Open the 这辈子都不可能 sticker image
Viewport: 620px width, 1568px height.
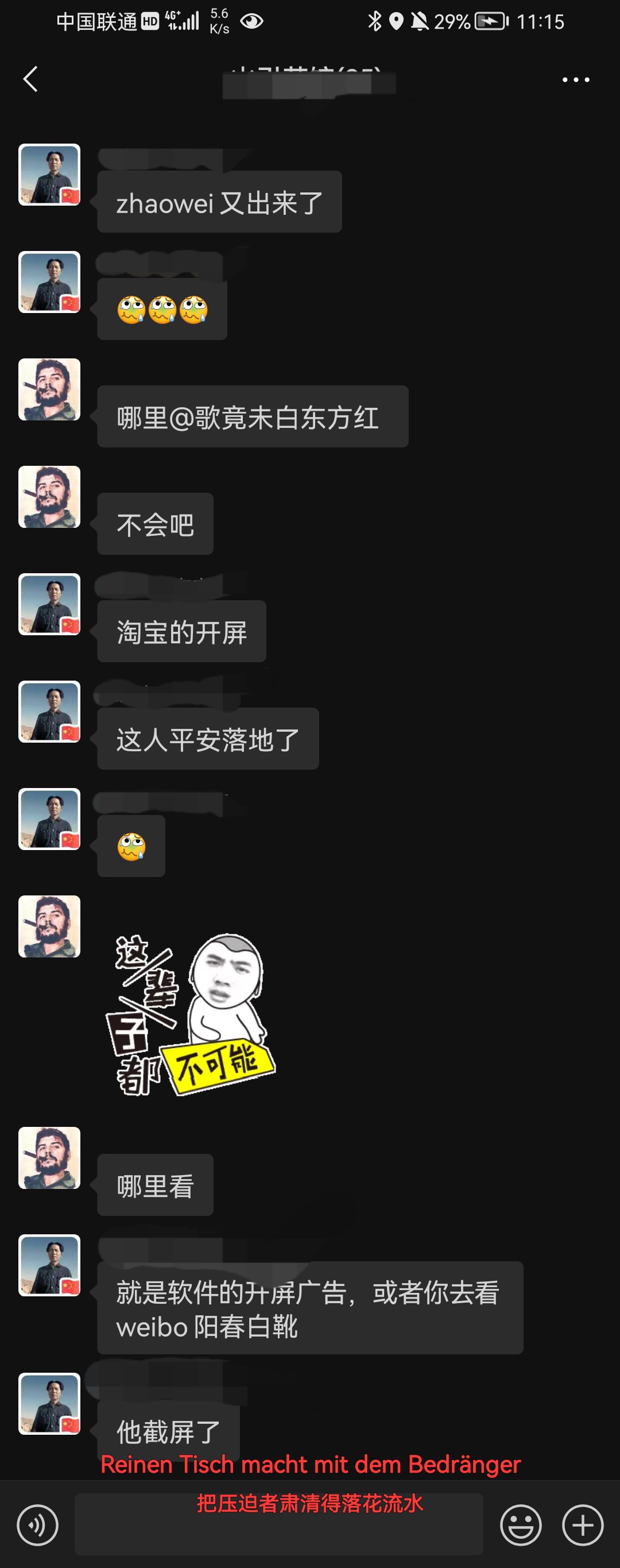(191, 1015)
